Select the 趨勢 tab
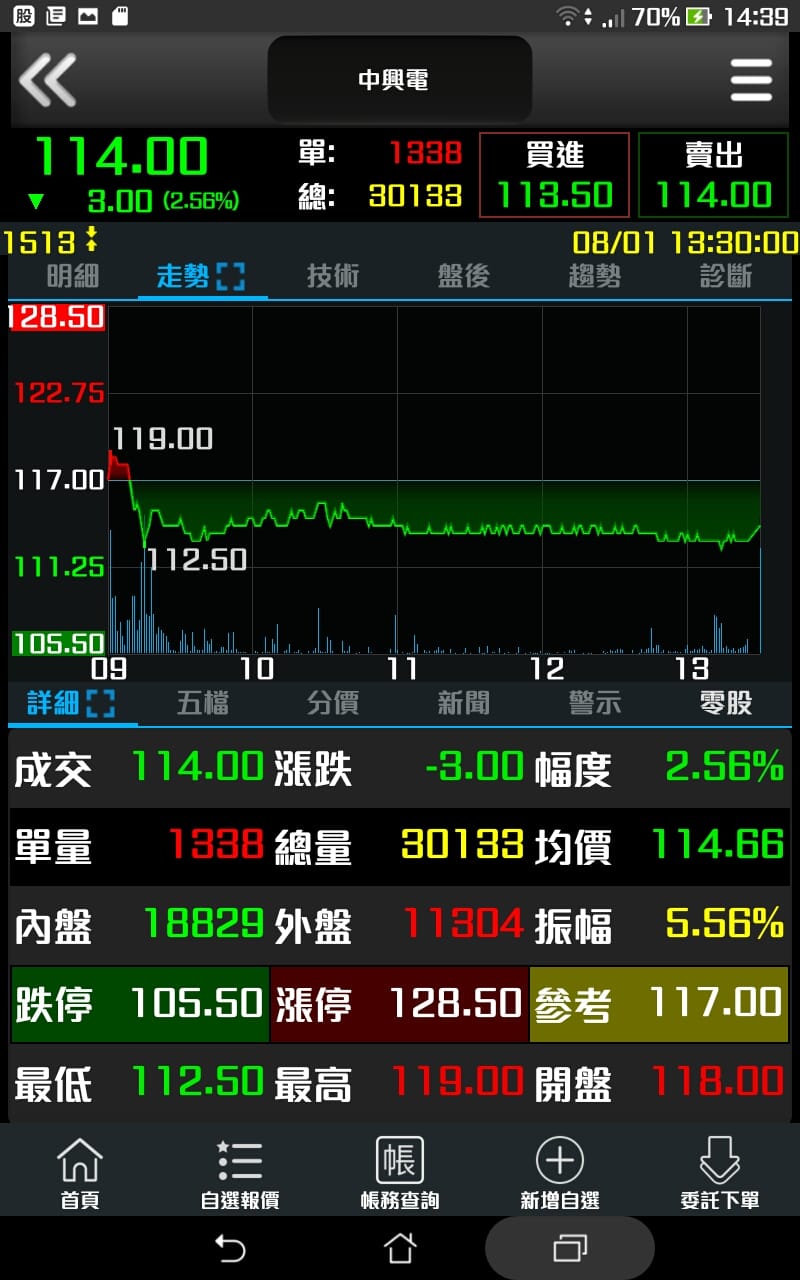Screen dimensions: 800x1280 coord(595,276)
